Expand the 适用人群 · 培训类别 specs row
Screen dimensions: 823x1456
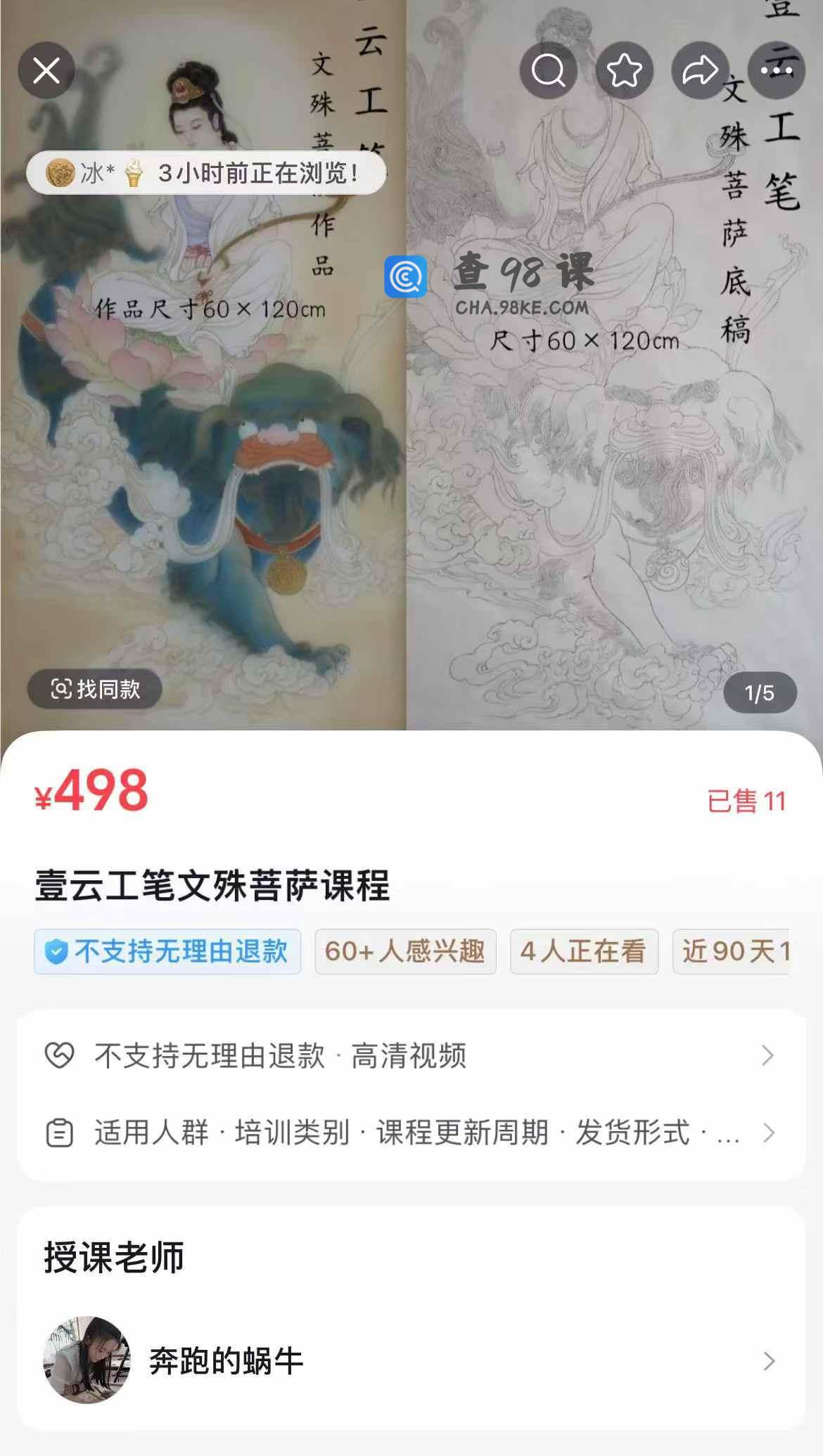click(x=411, y=1133)
